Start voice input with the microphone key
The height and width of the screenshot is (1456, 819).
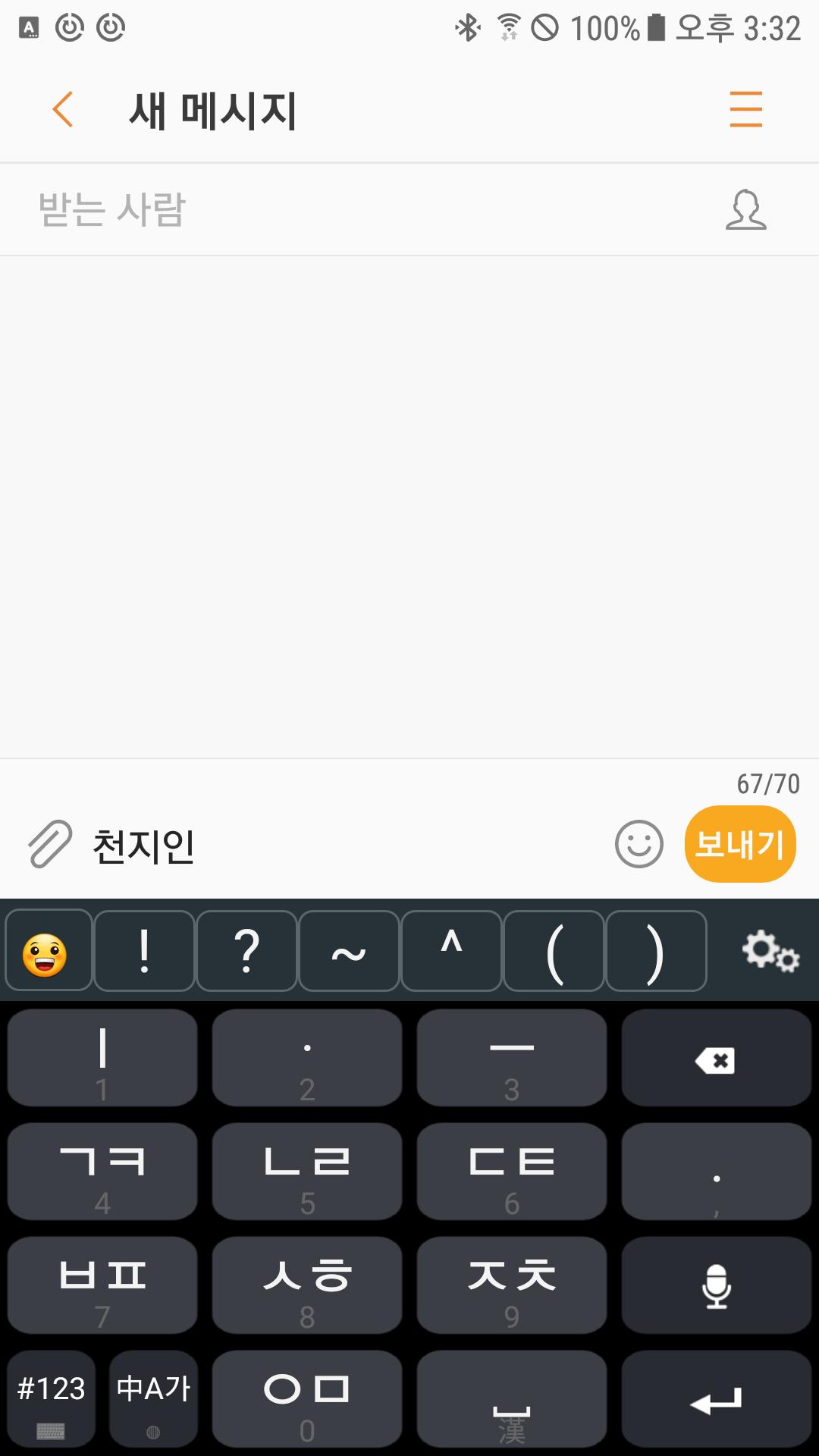[x=716, y=1285]
